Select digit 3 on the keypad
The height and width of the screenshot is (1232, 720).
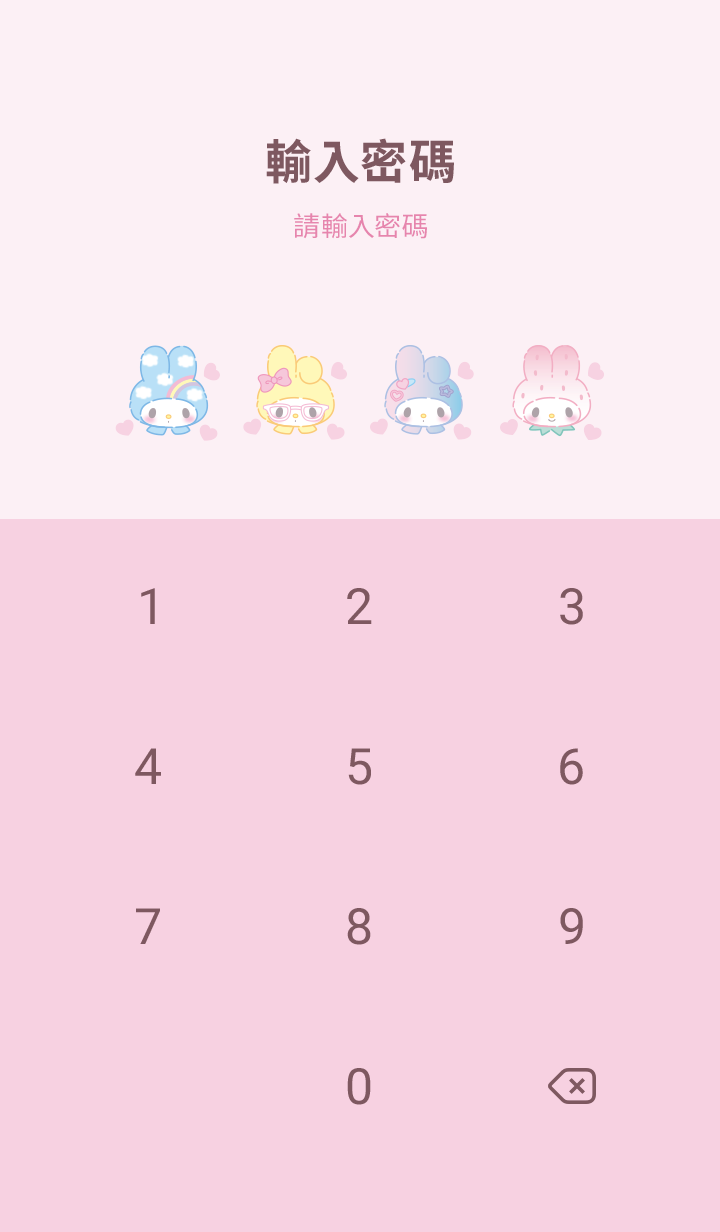[571, 607]
